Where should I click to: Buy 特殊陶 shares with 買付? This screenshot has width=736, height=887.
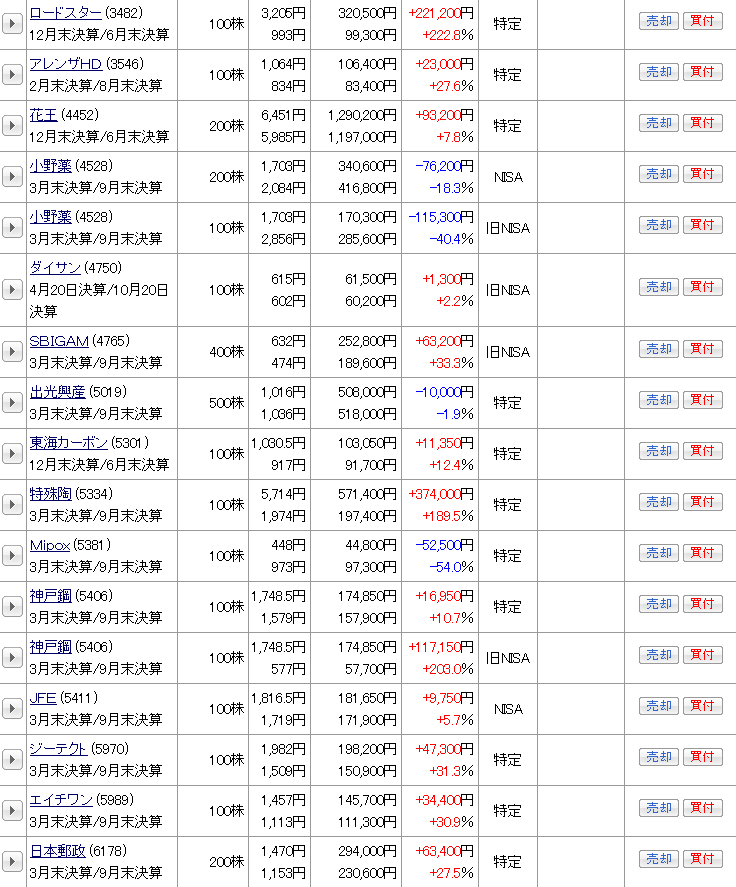702,501
